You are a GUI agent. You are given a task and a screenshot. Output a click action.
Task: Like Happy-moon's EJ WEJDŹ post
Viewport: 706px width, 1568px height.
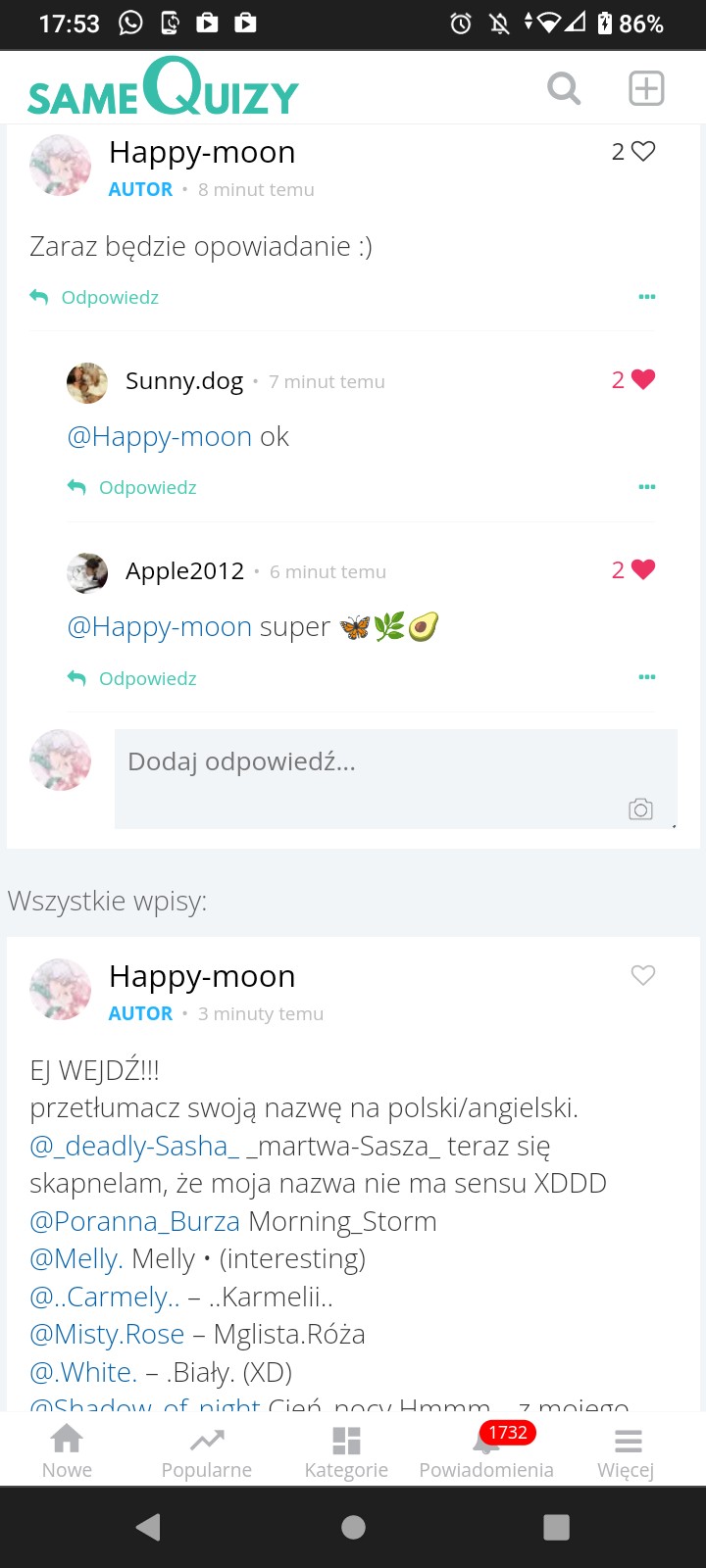point(643,975)
